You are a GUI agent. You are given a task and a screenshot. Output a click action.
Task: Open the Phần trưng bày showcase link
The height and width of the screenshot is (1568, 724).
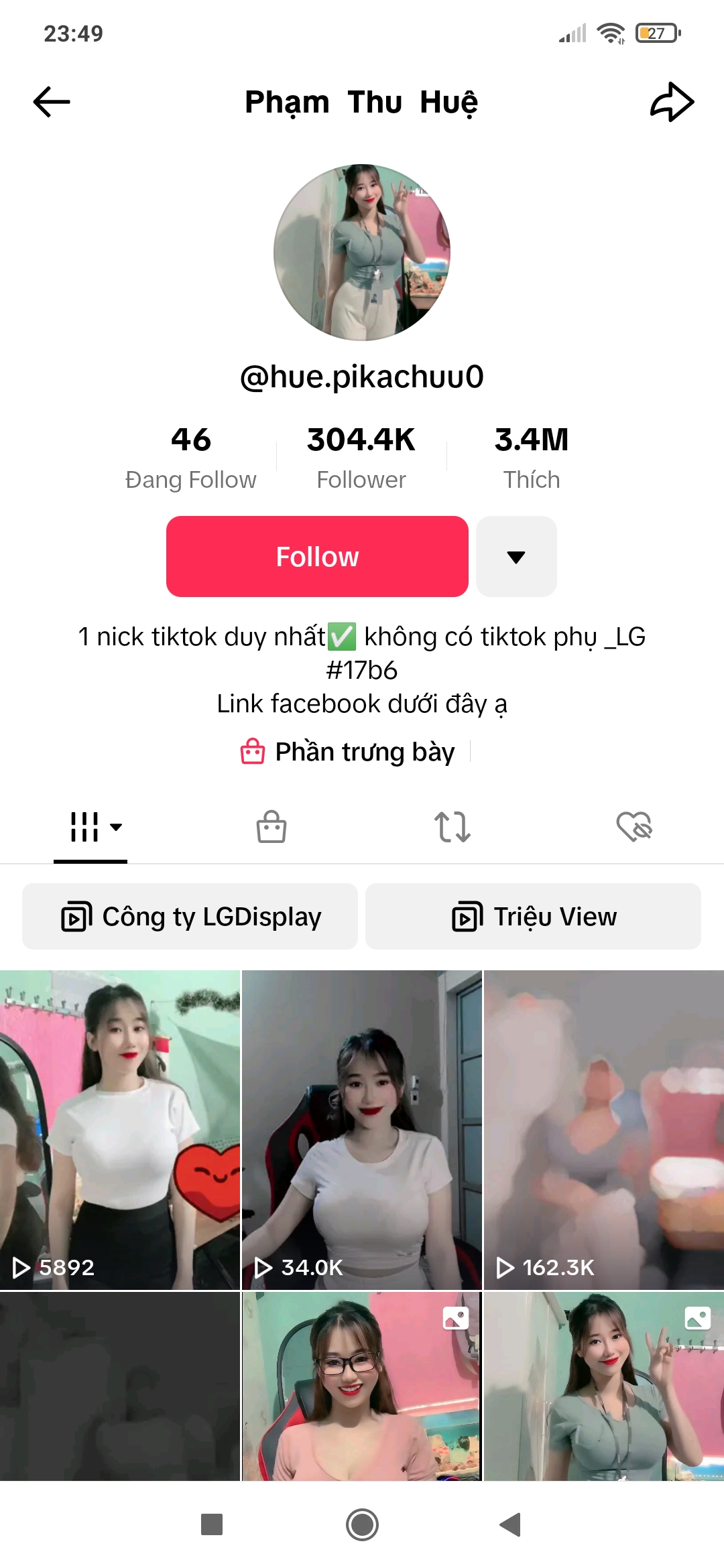(x=349, y=752)
